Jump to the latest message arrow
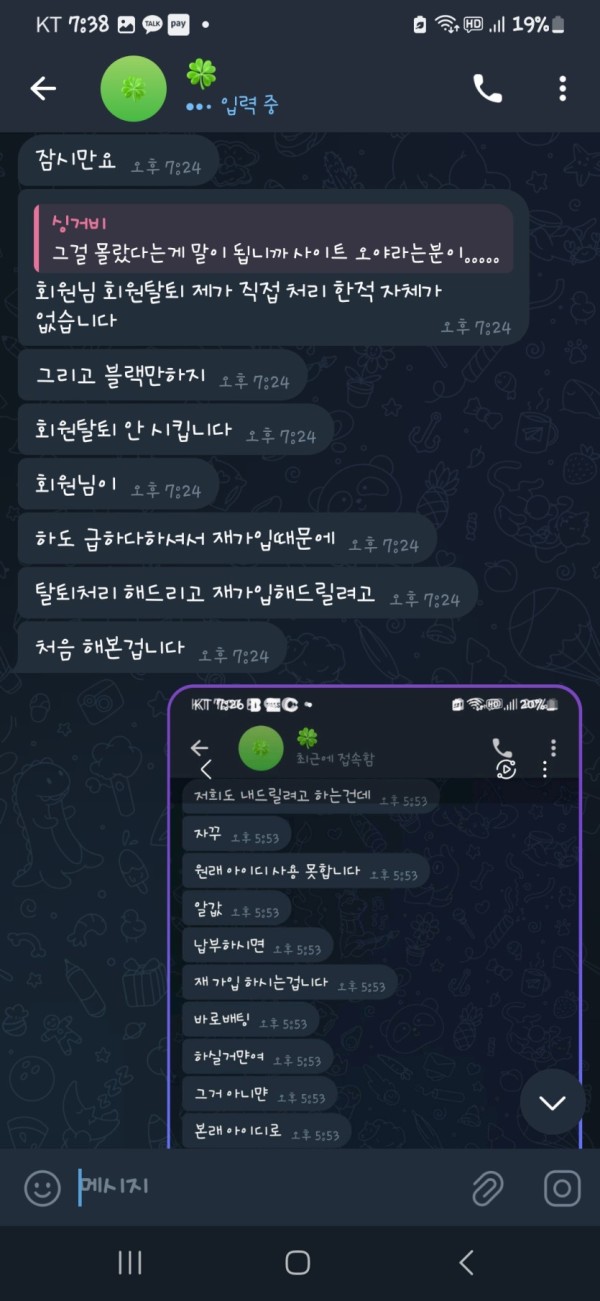This screenshot has width=600, height=1301. (552, 1102)
